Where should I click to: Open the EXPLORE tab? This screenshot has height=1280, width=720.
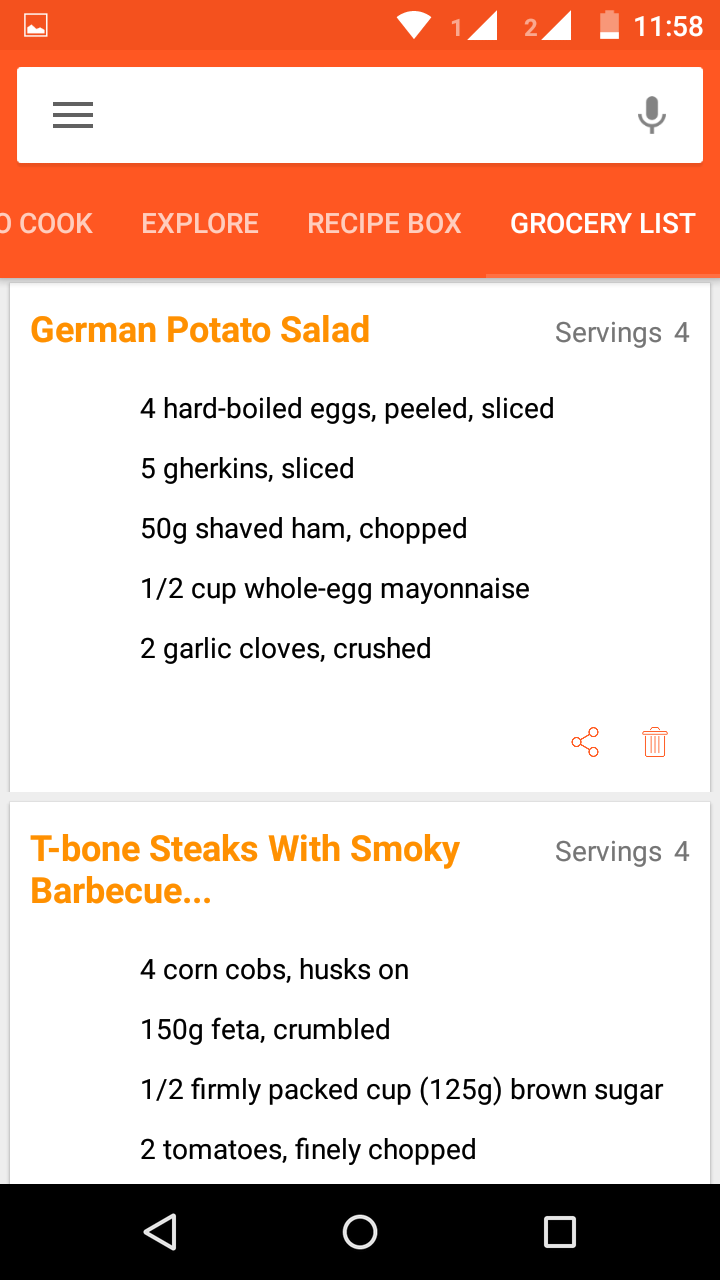pyautogui.click(x=199, y=223)
